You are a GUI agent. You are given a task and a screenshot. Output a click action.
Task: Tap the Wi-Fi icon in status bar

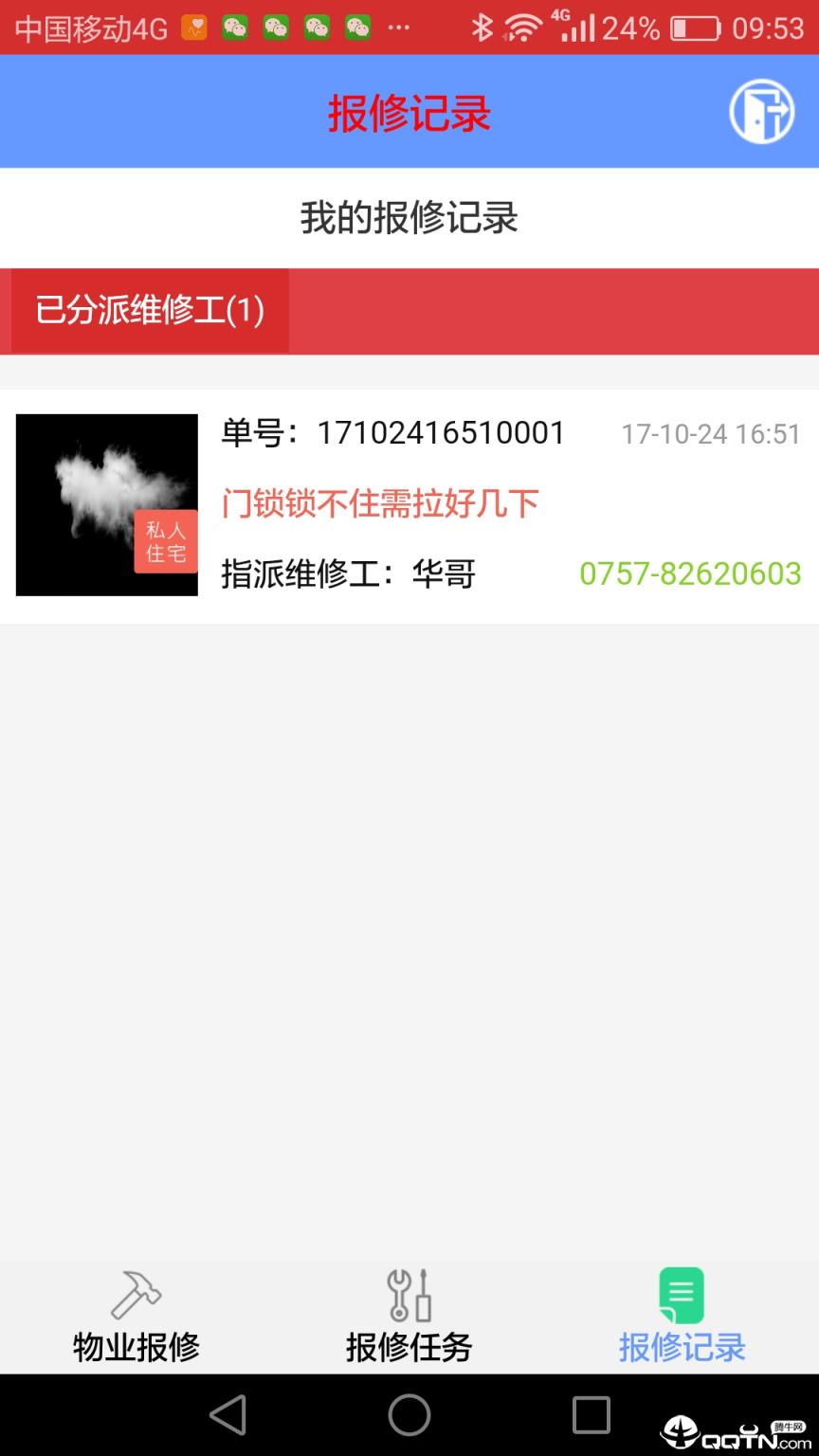522,28
